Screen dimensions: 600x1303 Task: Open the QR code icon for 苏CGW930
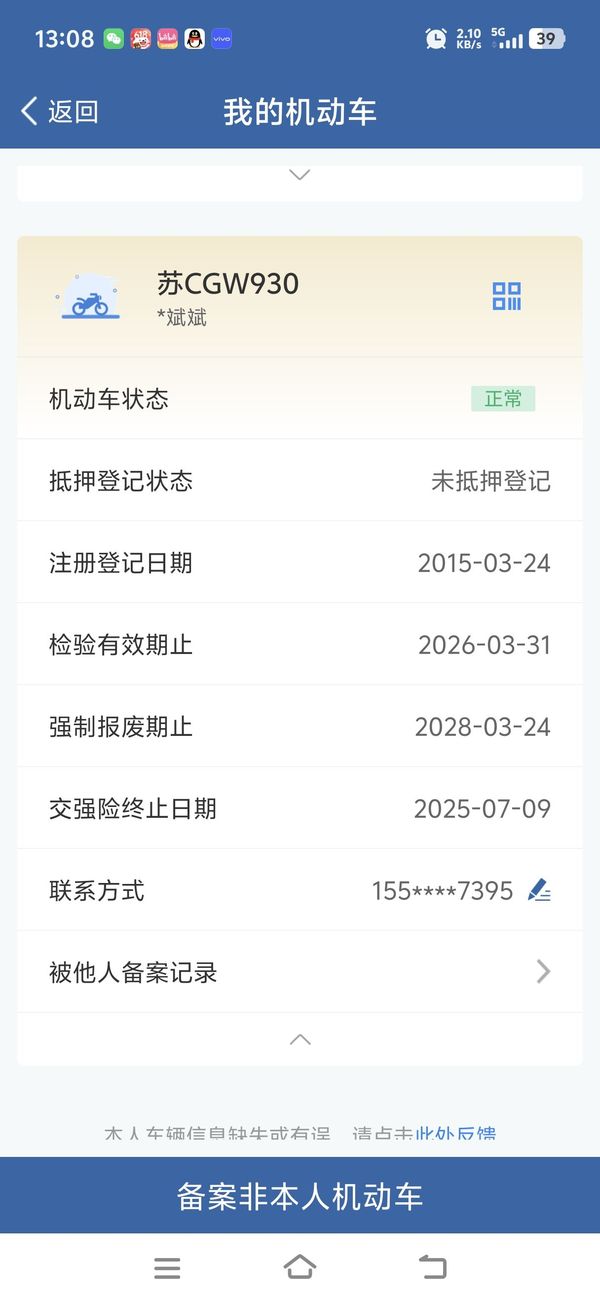(x=507, y=296)
